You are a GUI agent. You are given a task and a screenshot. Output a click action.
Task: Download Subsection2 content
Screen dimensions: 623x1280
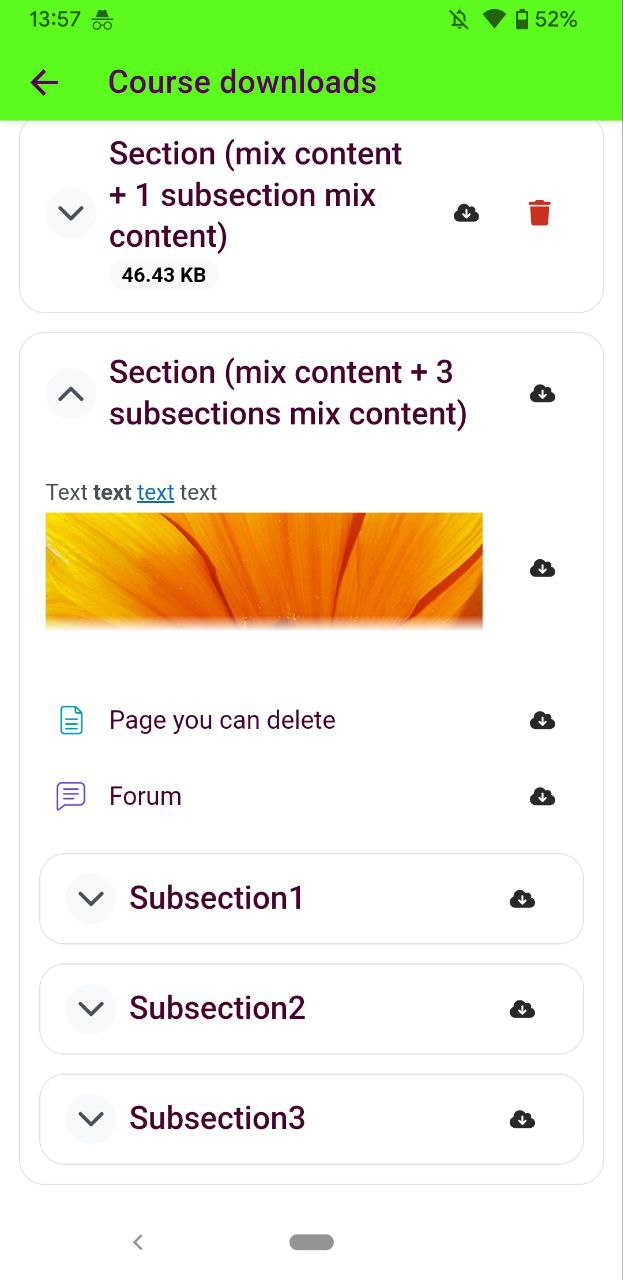522,1009
